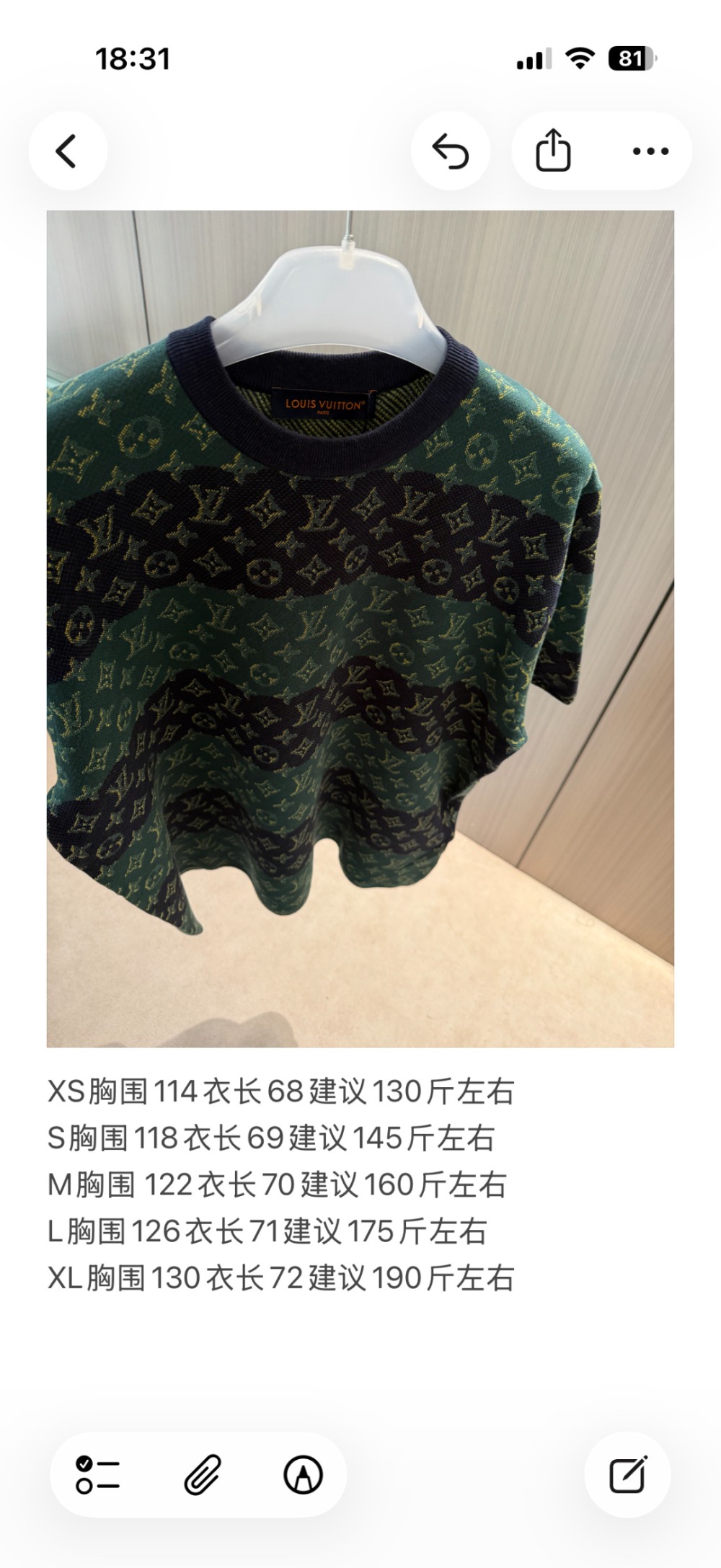Undo the last edit
The width and height of the screenshot is (721, 1568).
[451, 151]
